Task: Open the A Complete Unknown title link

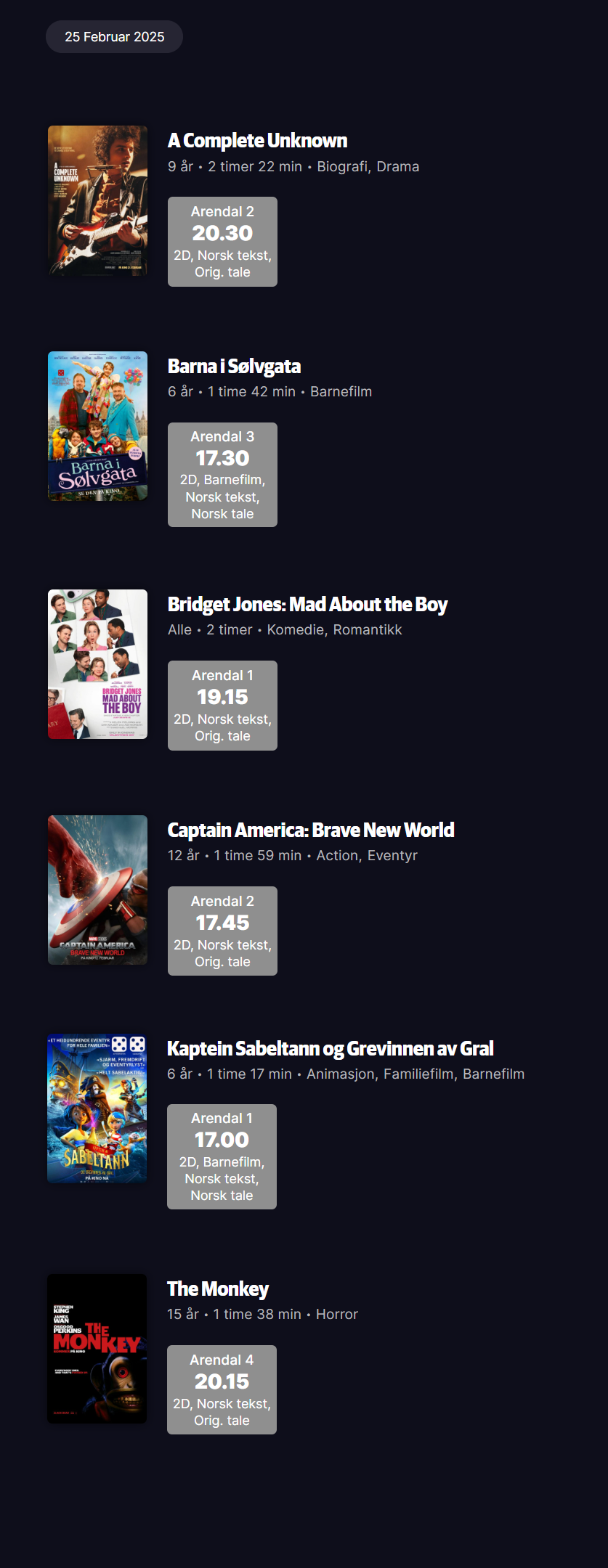Action: pyautogui.click(x=257, y=141)
